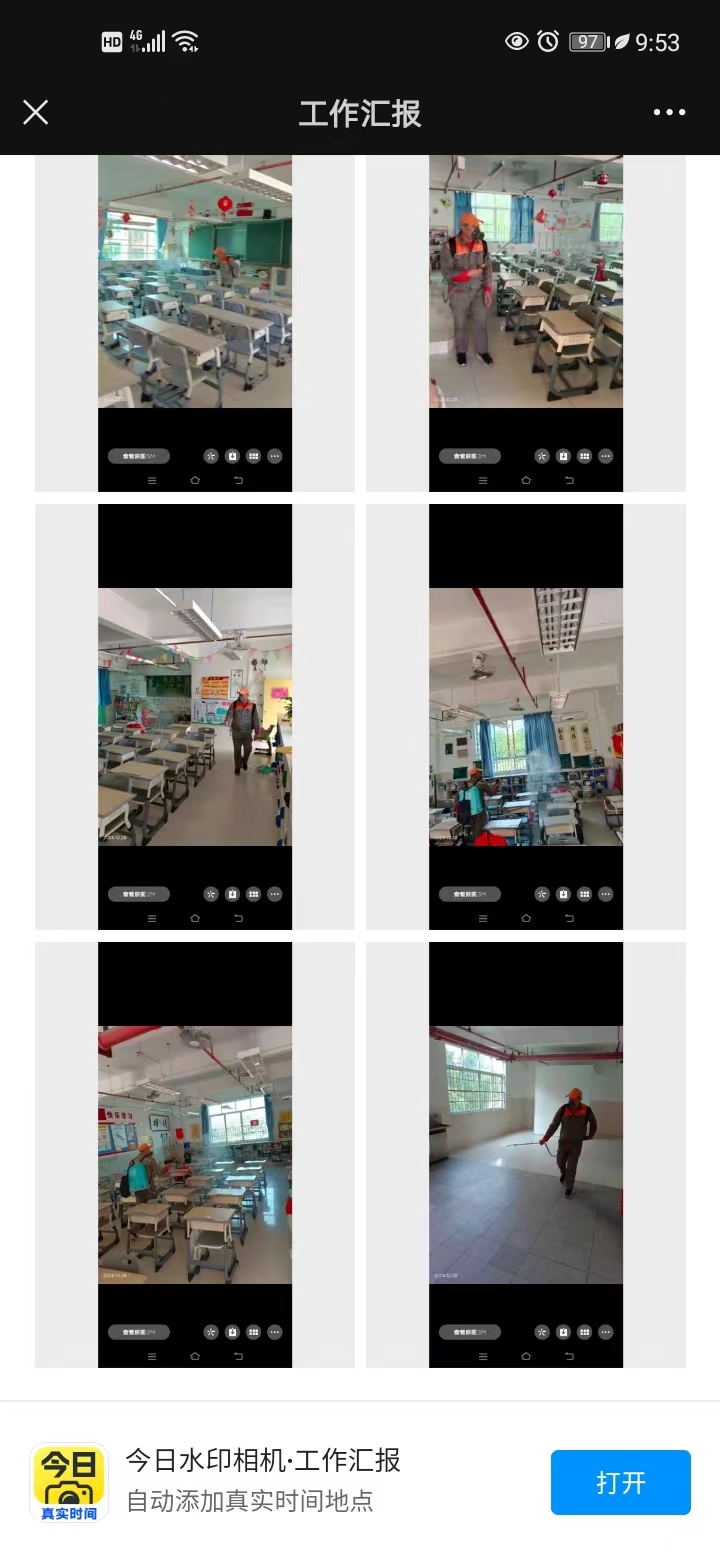The height and width of the screenshot is (1560, 720).
Task: Open the three-dot overflow menu
Action: tap(669, 112)
